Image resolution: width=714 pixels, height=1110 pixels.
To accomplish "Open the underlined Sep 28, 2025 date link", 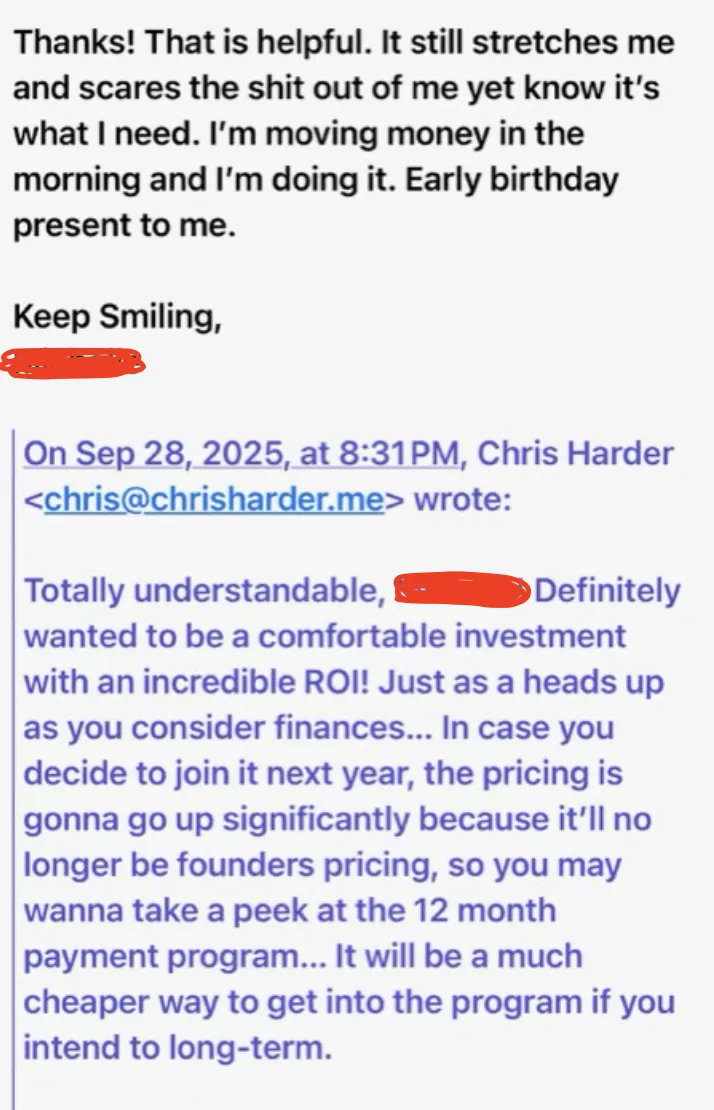I will (x=240, y=454).
